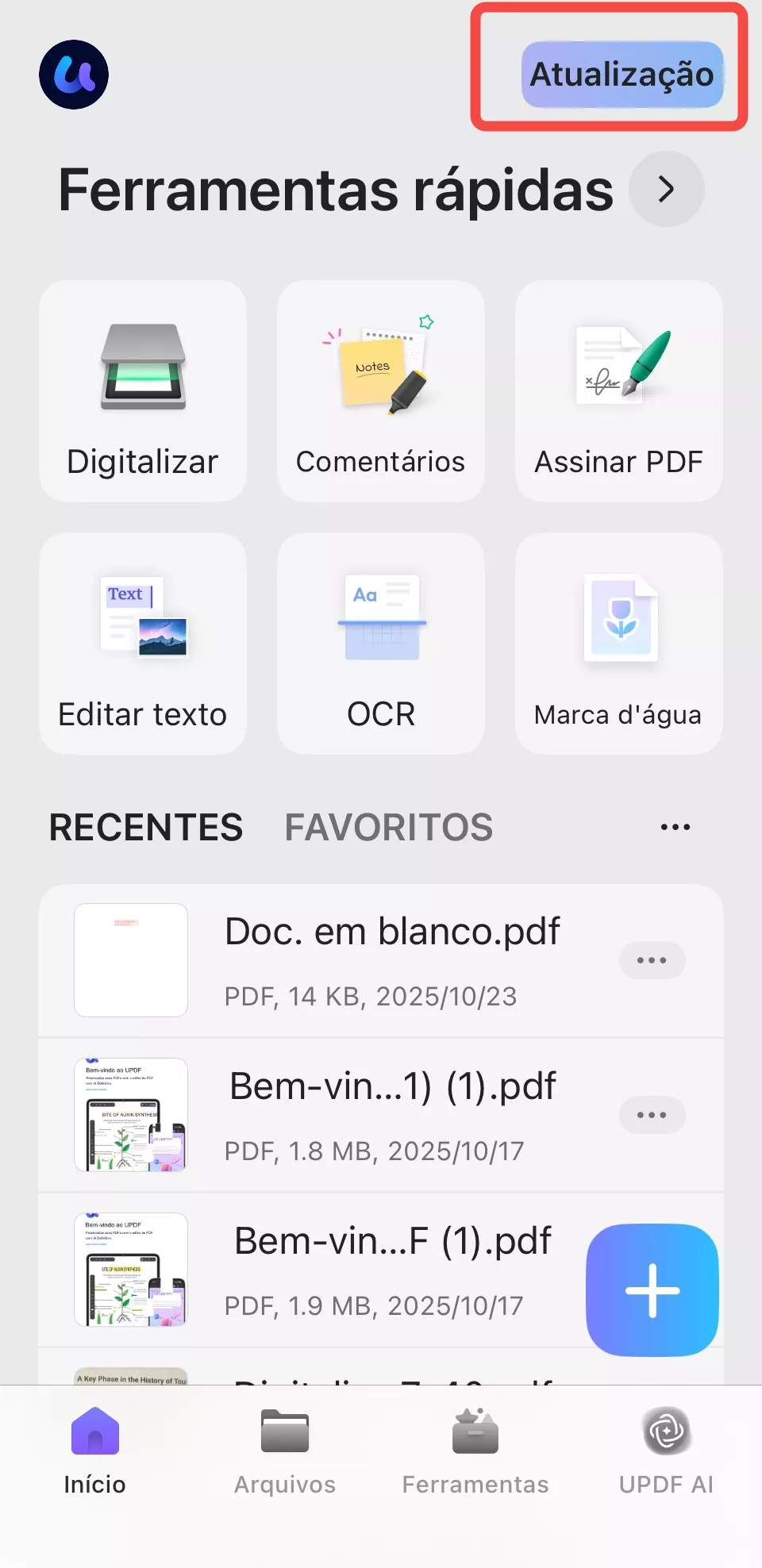Select the Digitalizar scan tool
Viewport: 762px width, 1568px height.
[143, 392]
